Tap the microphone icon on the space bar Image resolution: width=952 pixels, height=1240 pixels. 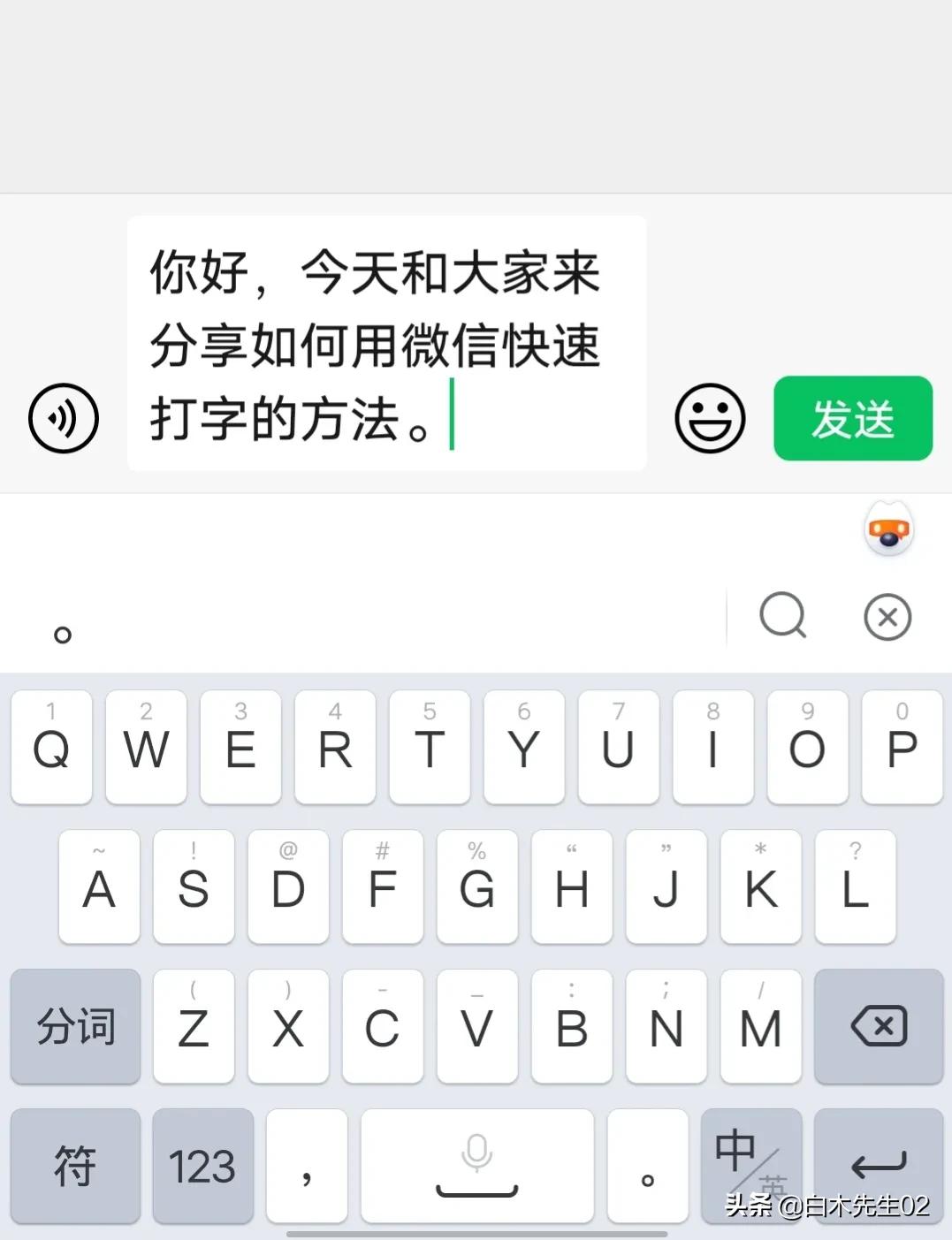click(x=476, y=1153)
